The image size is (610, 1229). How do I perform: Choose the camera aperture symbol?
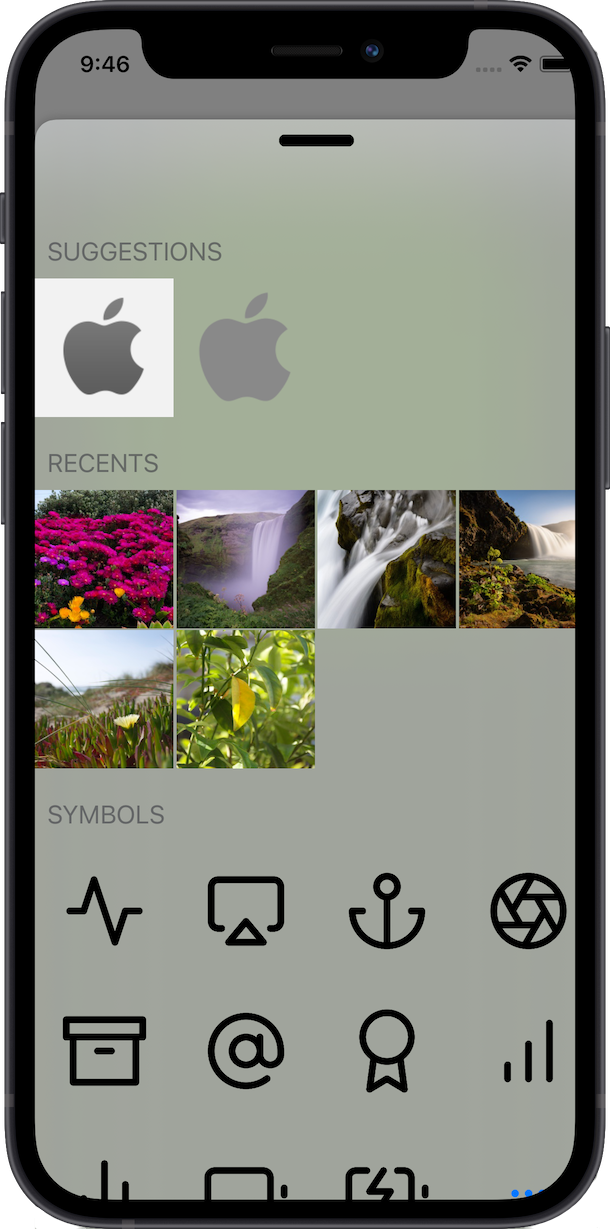point(528,910)
